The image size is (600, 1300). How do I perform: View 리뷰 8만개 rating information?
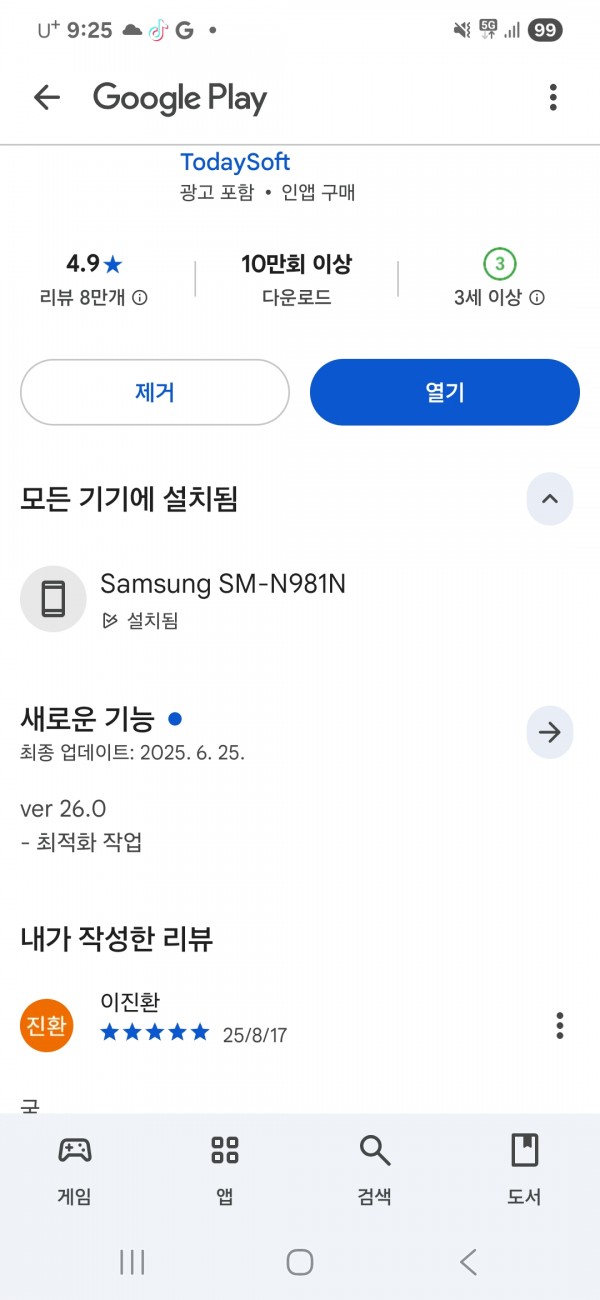click(93, 297)
